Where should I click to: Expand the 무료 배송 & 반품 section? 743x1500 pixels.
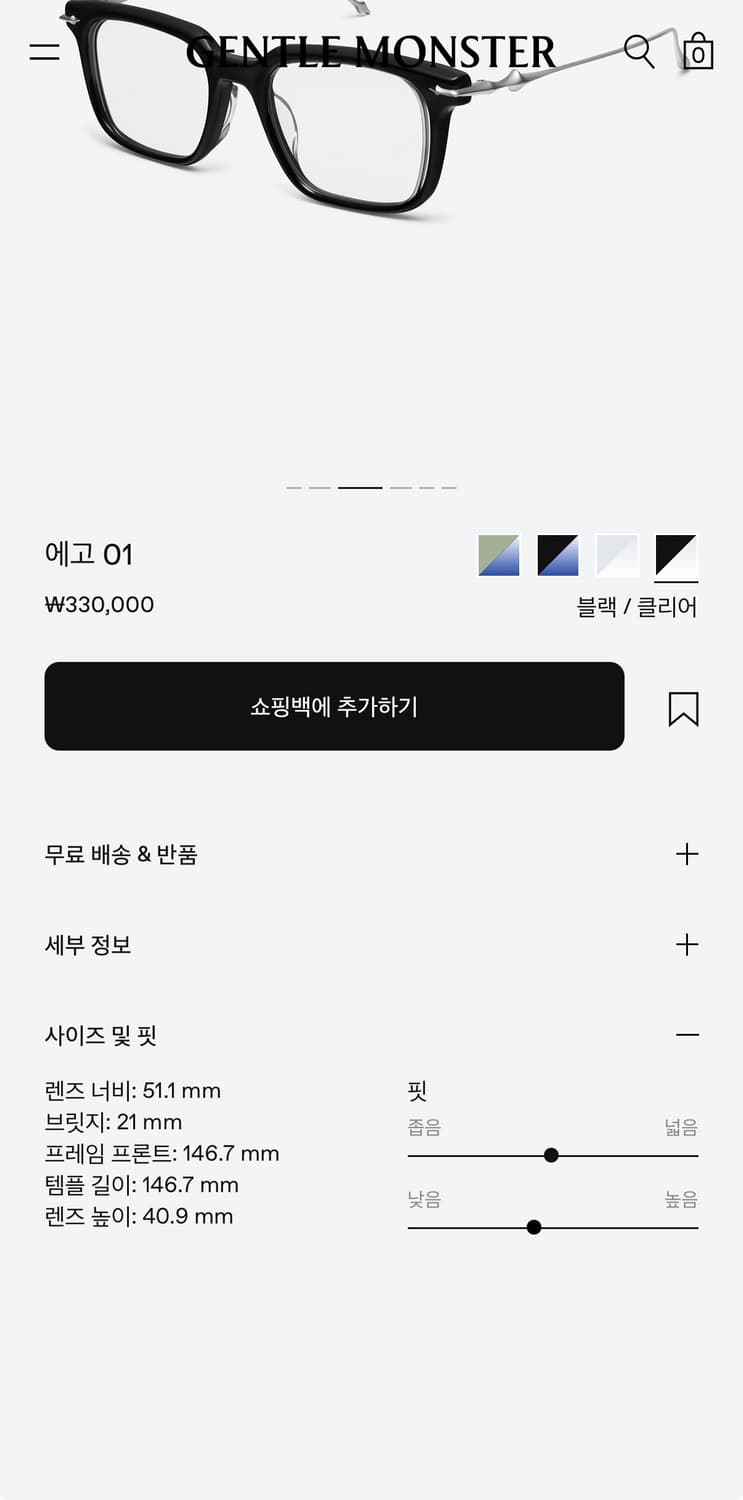pos(687,854)
